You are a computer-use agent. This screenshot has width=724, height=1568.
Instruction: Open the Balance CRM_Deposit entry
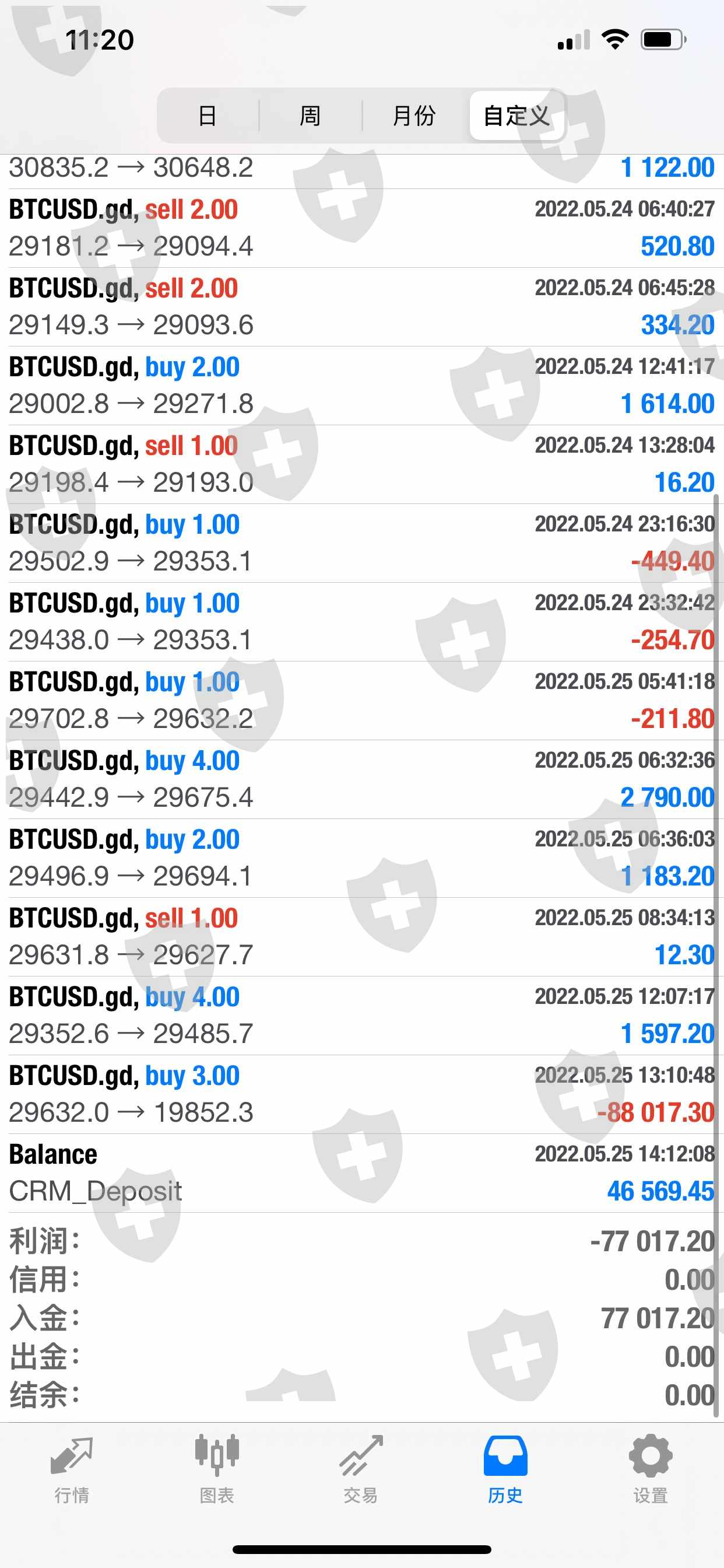tap(361, 1172)
